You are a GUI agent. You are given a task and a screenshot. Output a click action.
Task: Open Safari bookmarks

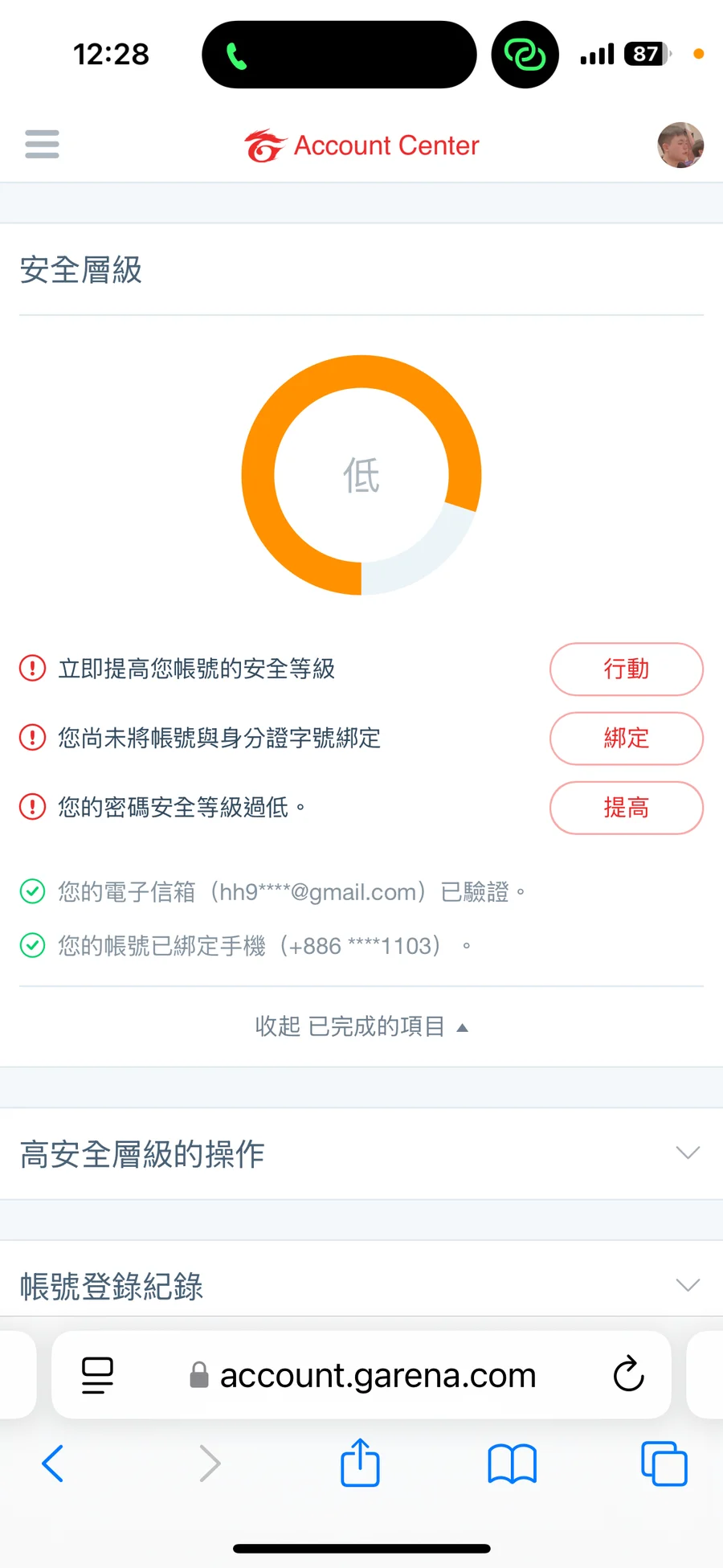[x=512, y=1463]
